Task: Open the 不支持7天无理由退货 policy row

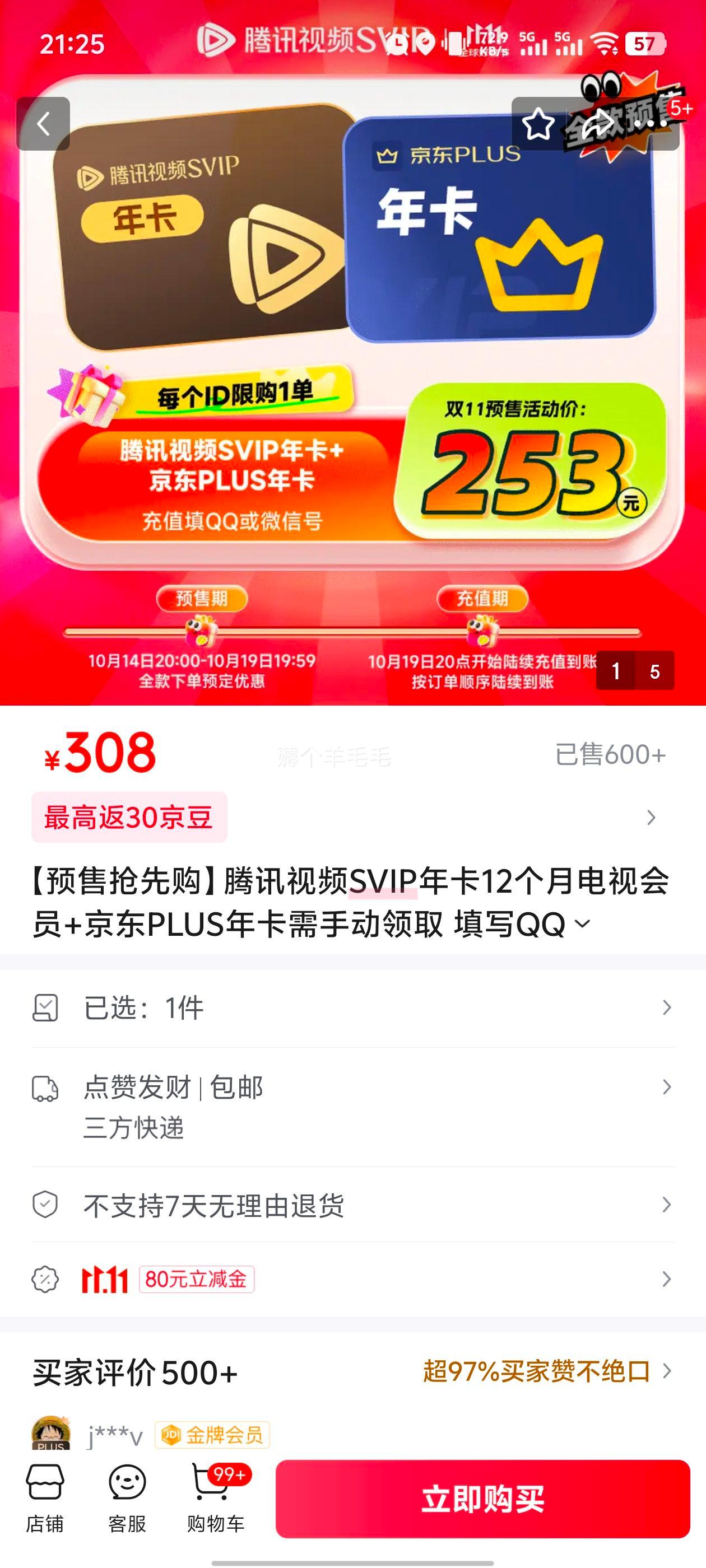Action: click(x=352, y=1205)
